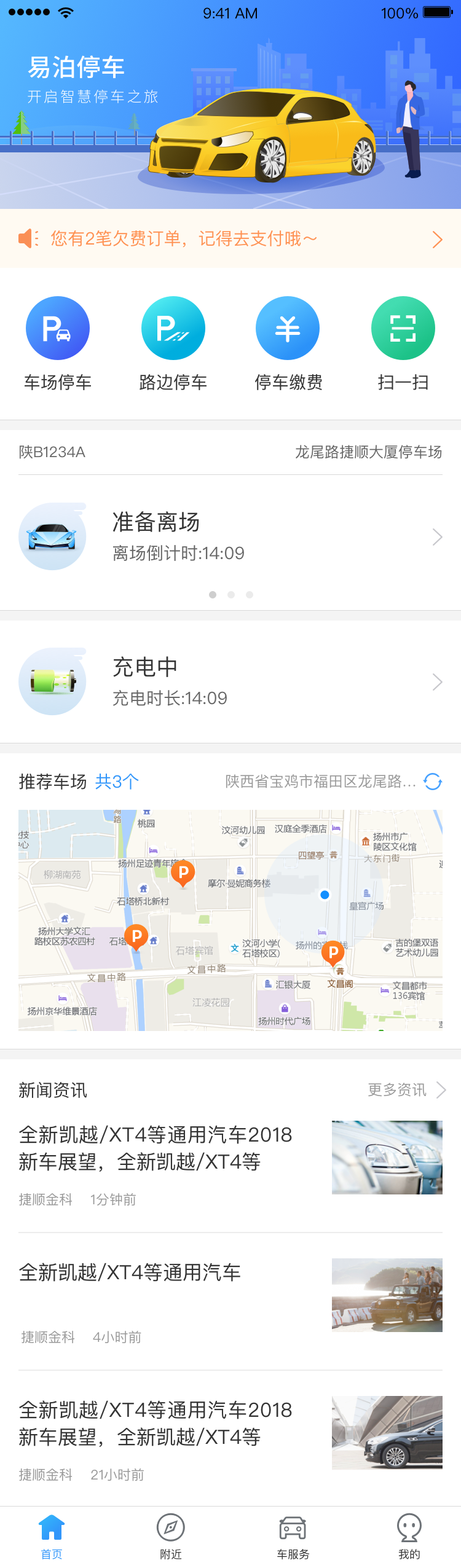Switch to the 首页 home tab

52,1536
